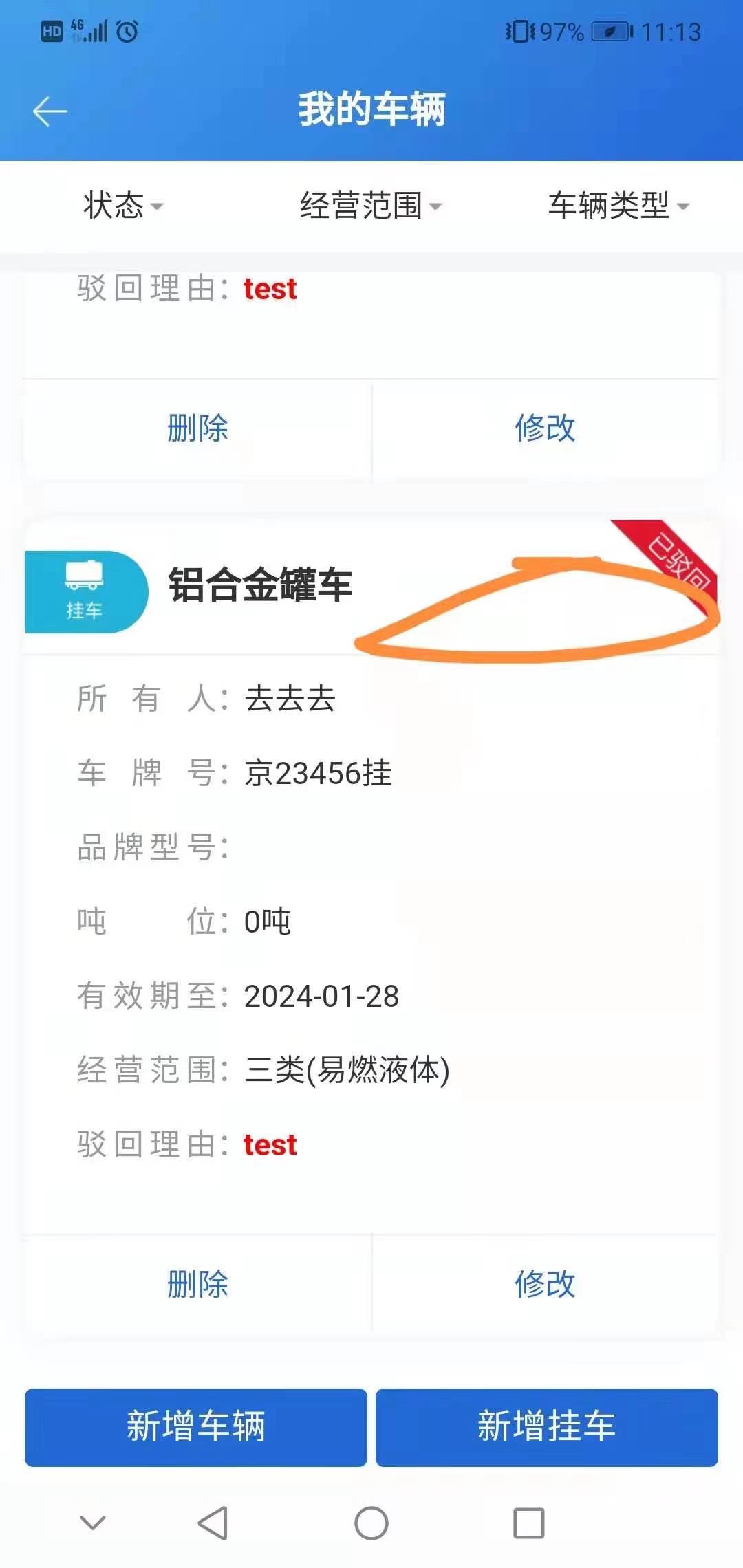Viewport: 743px width, 1568px height.
Task: Go back using the top-left arrow
Action: (50, 111)
